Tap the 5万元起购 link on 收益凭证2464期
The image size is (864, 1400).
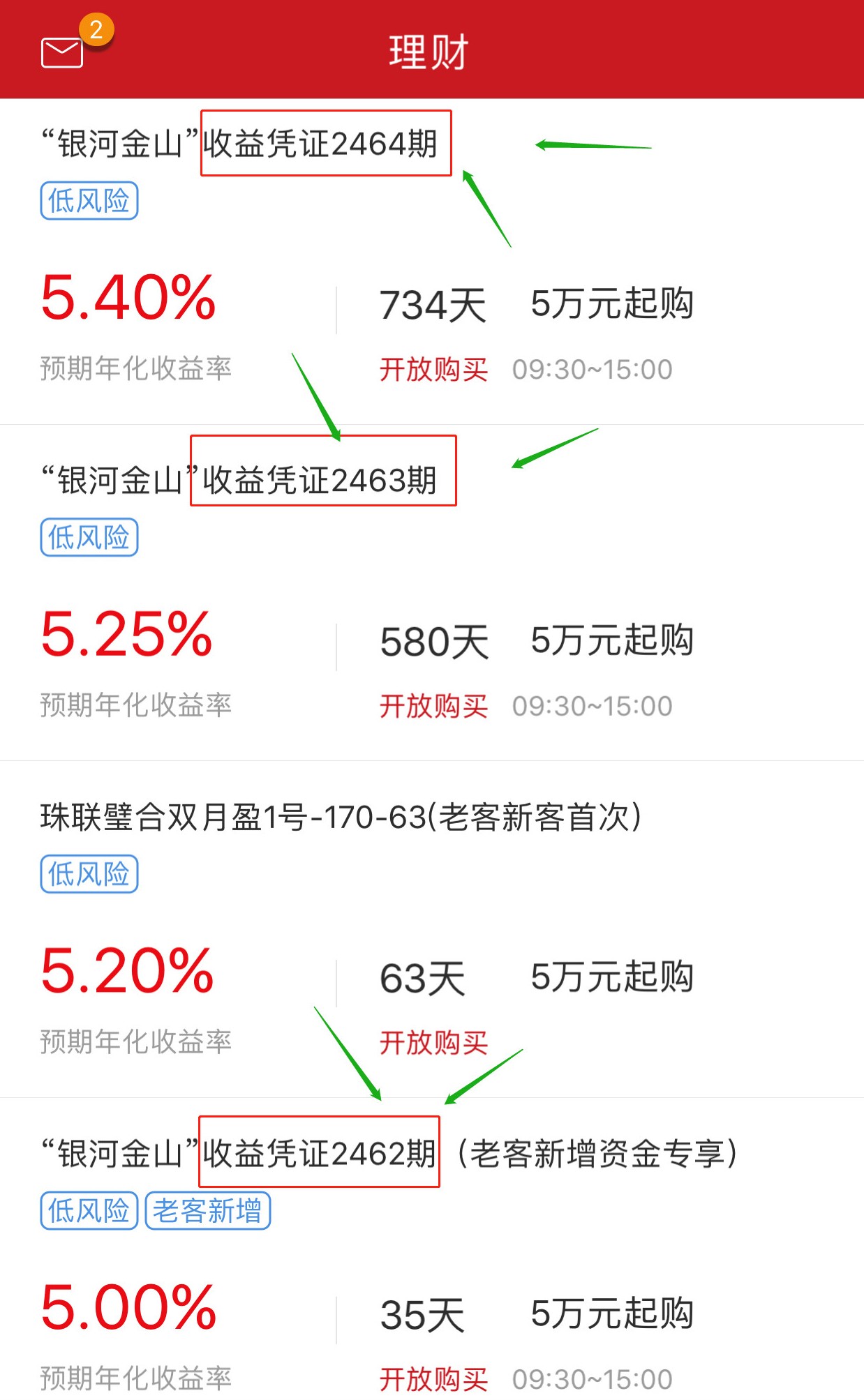[614, 303]
